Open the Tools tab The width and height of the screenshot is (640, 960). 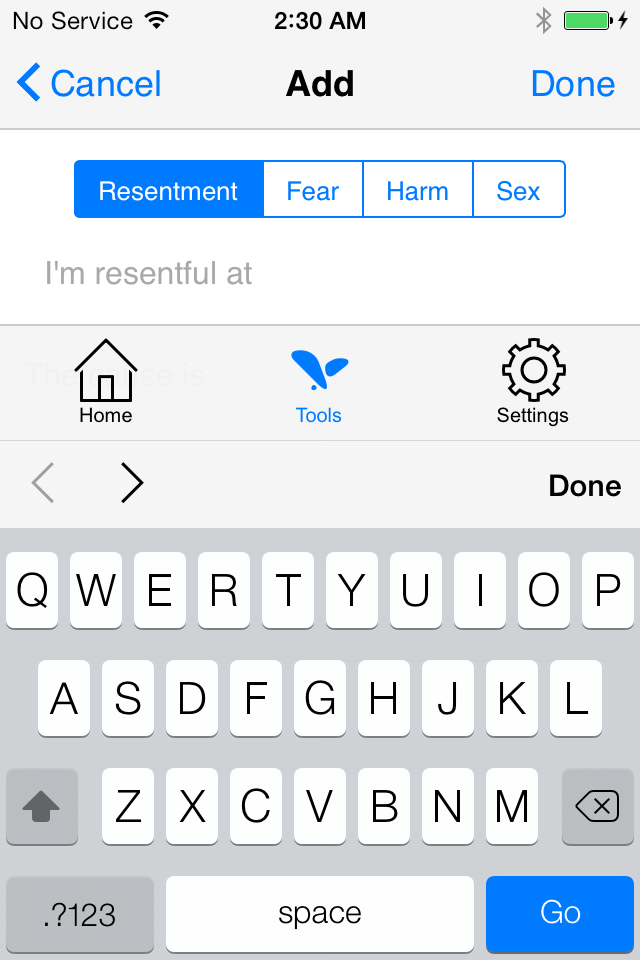pos(319,383)
